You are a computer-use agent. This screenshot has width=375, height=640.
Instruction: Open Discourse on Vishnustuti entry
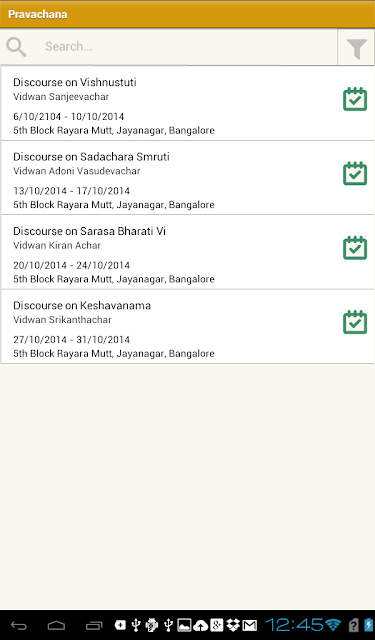(x=188, y=103)
